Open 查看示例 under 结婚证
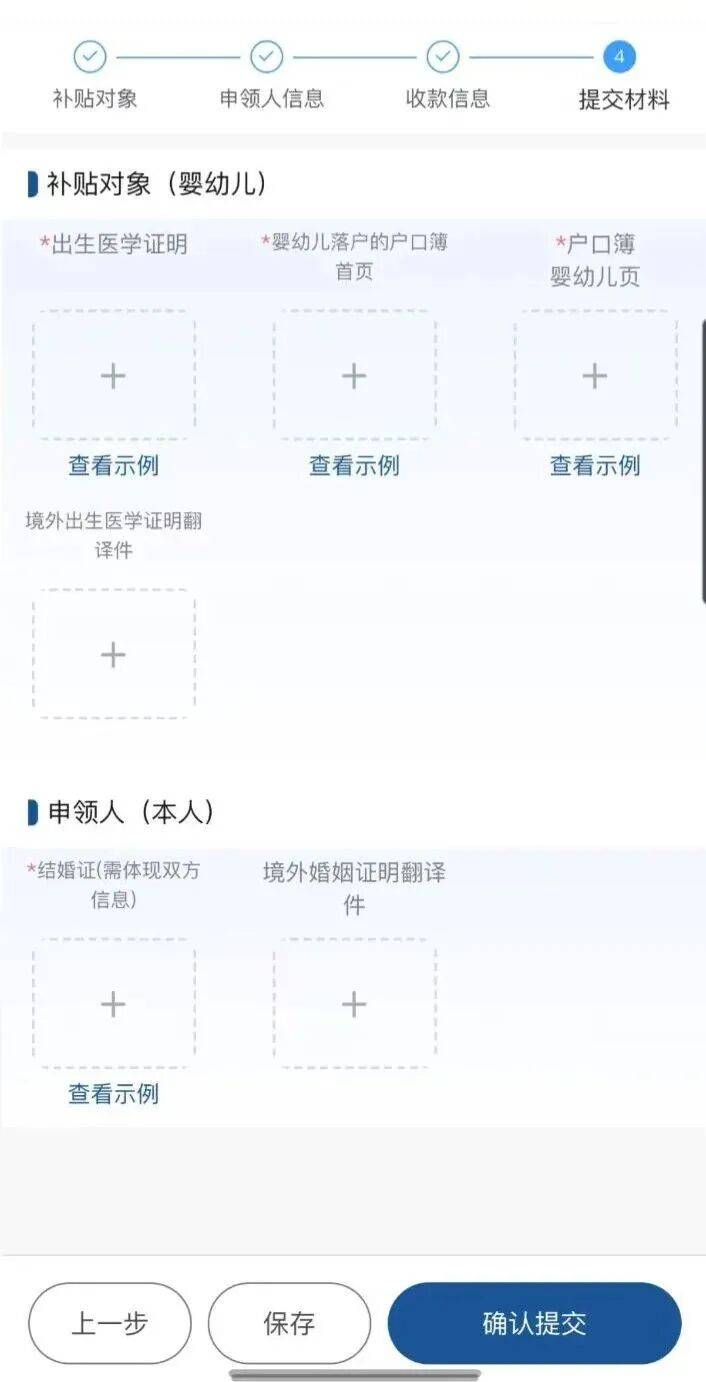This screenshot has height=1382, width=706. 113,1094
